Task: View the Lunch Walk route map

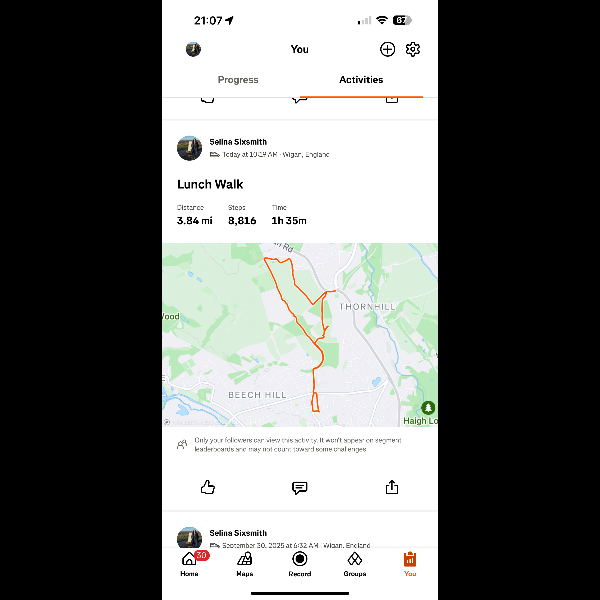Action: [x=300, y=335]
